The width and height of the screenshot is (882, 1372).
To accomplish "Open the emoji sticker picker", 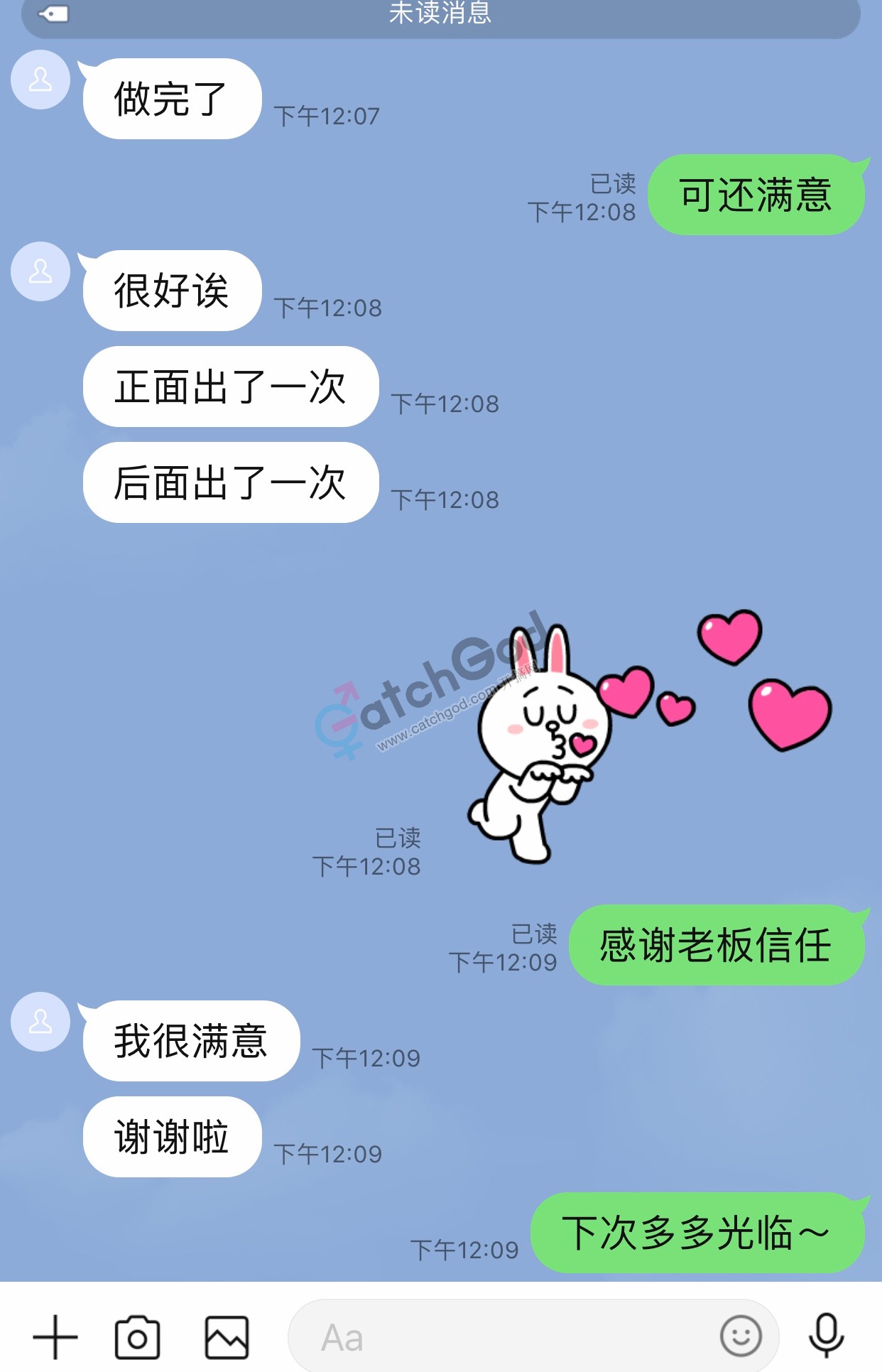I will click(x=741, y=1336).
